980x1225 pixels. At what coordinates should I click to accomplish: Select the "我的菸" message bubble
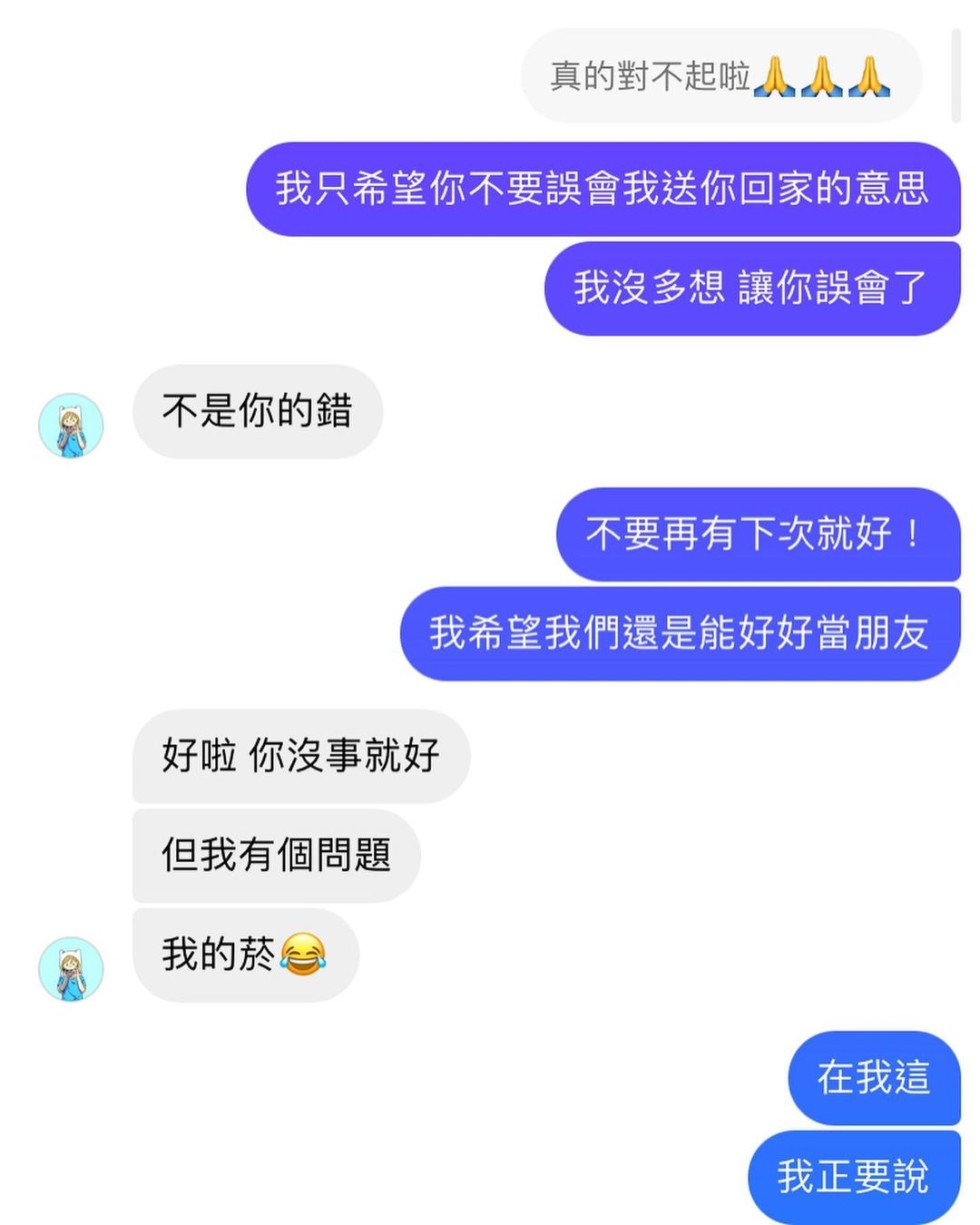click(x=245, y=955)
